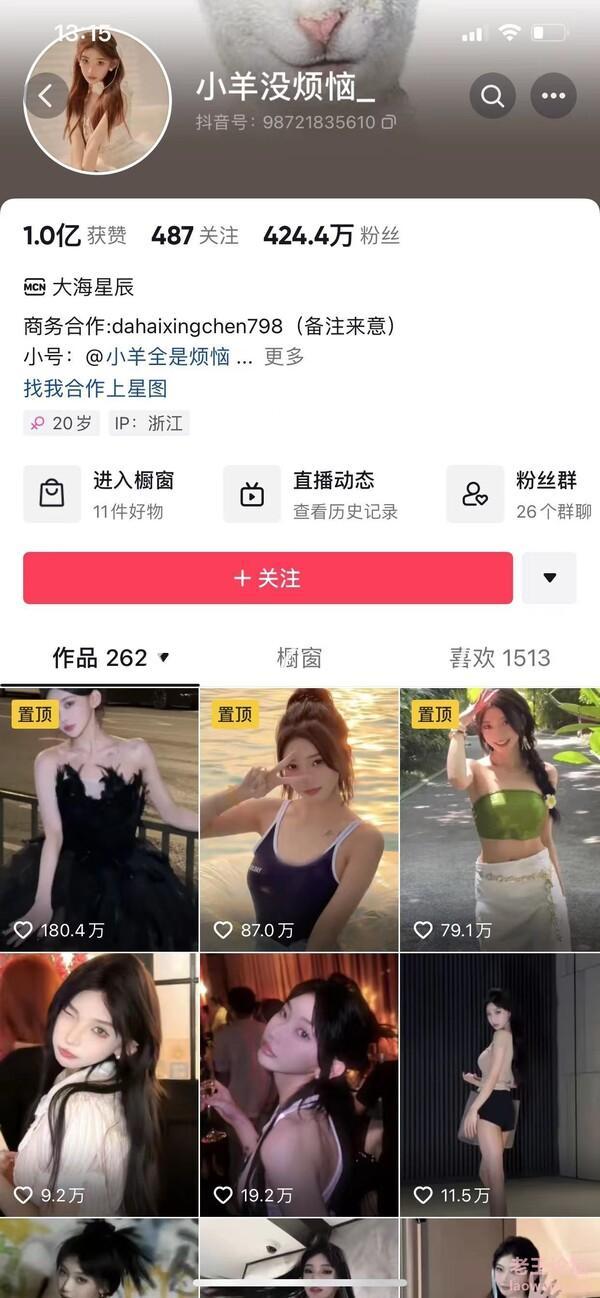Go back using the arrow icon
Viewport: 600px width, 1298px height.
point(46,96)
